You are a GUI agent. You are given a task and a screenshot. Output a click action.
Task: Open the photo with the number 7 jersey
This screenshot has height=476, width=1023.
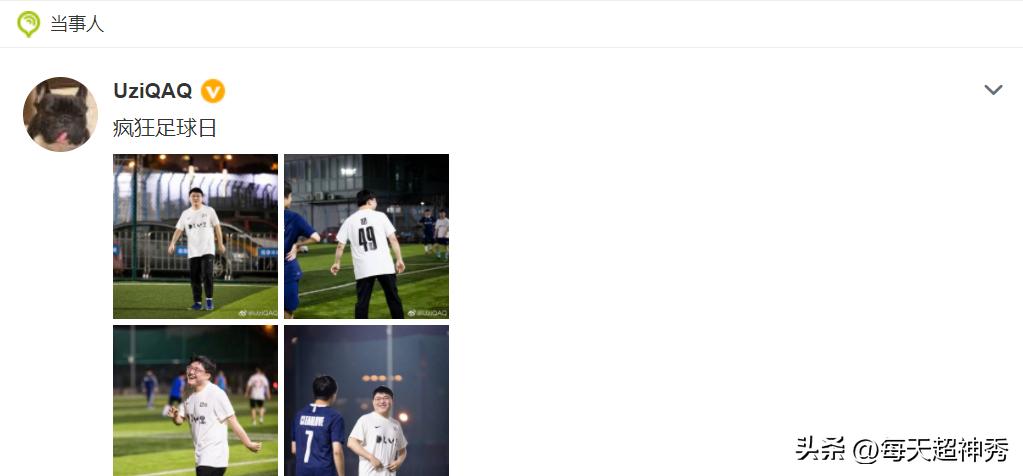pyautogui.click(x=366, y=400)
